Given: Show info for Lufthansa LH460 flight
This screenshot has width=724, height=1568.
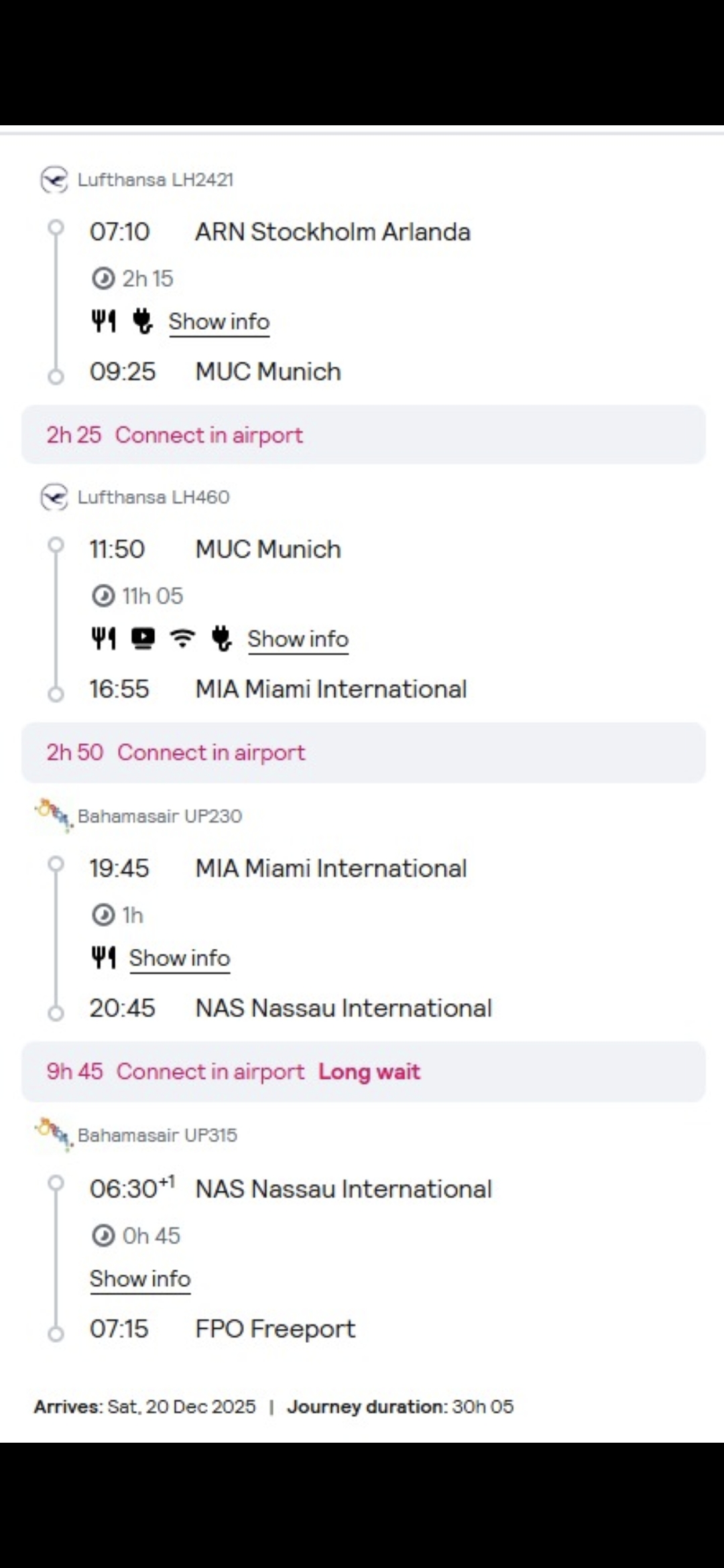Looking at the screenshot, I should (x=298, y=639).
